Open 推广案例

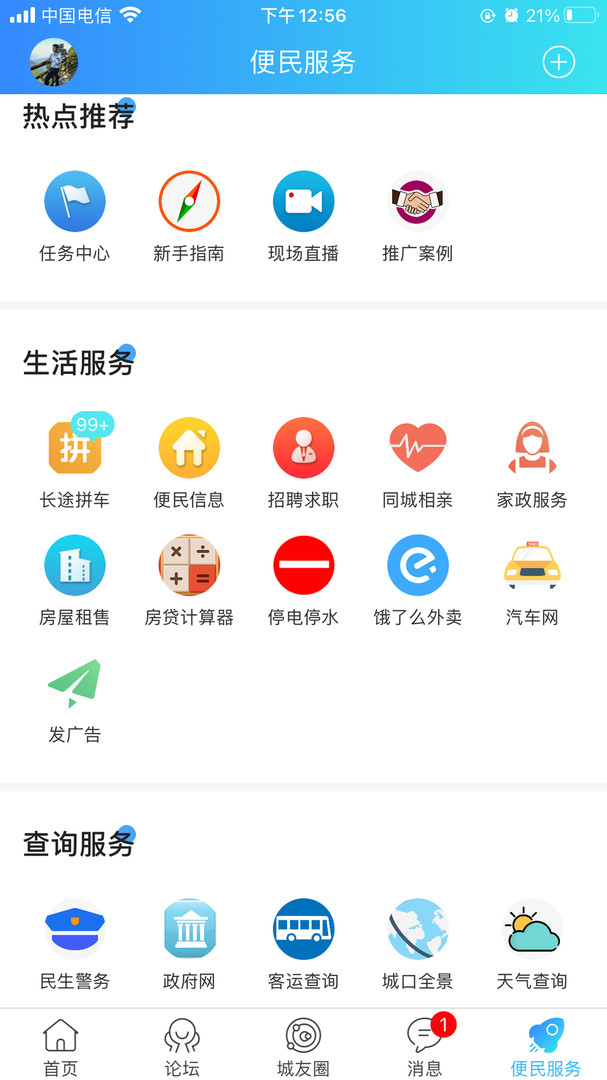(418, 216)
